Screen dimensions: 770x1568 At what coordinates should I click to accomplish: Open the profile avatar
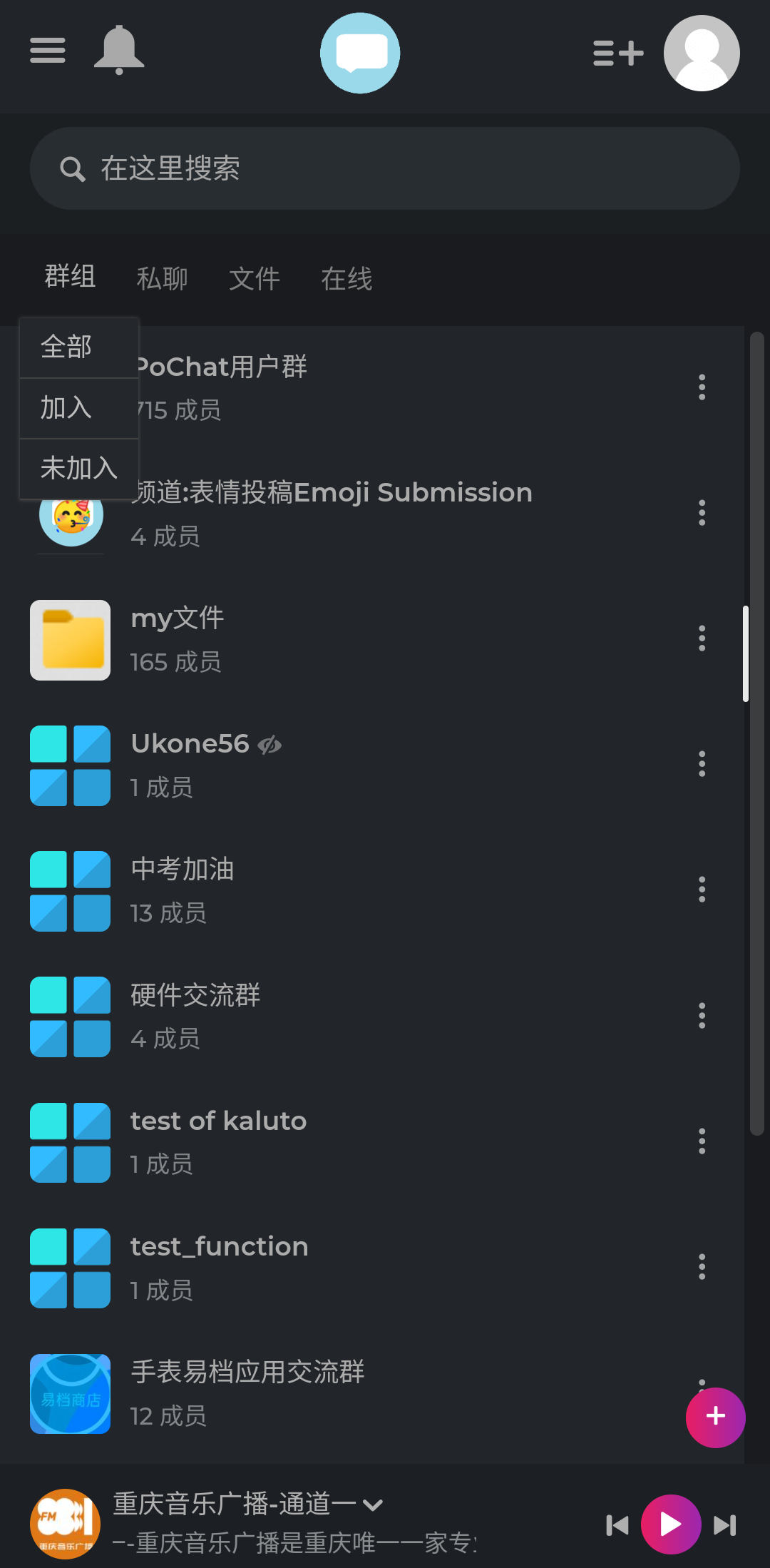pyautogui.click(x=702, y=54)
